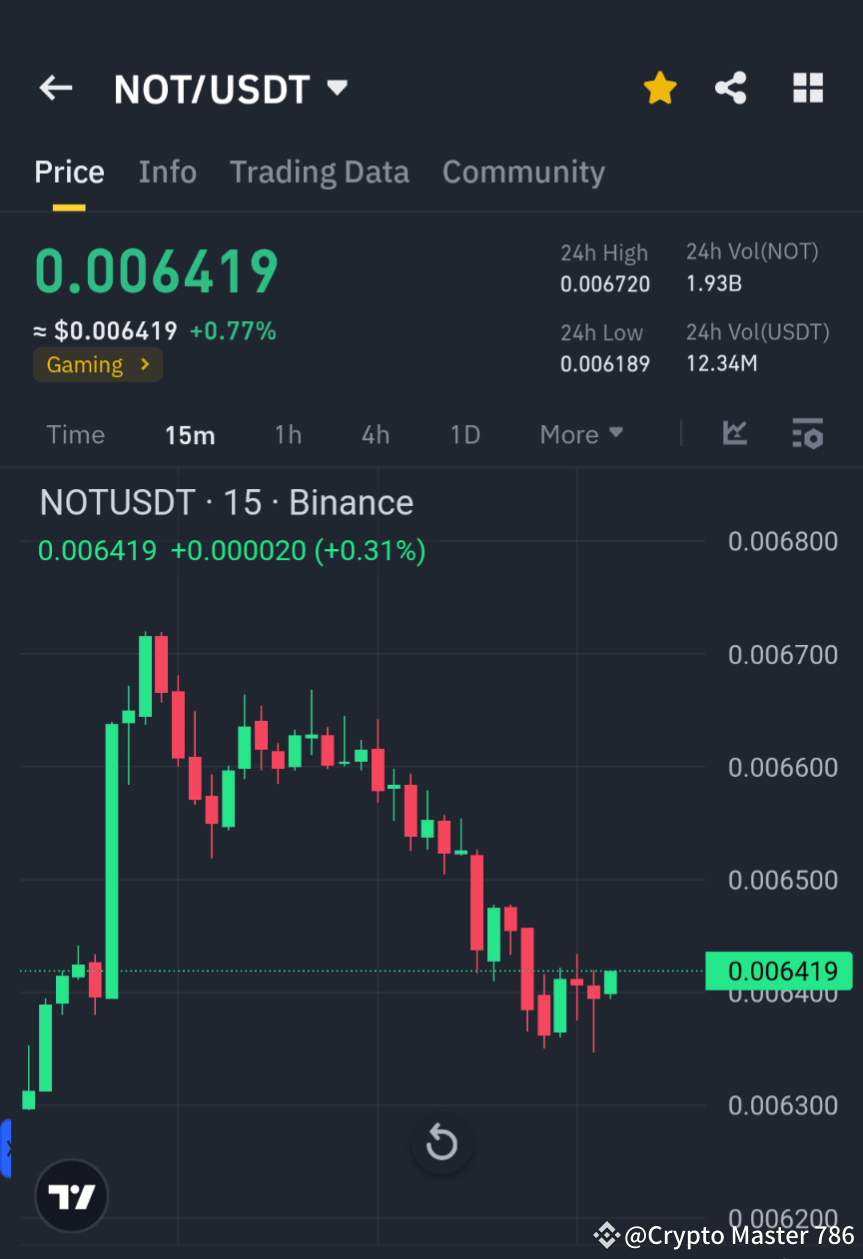
Task: Click the TradingView logo on the chart
Action: (x=70, y=1195)
